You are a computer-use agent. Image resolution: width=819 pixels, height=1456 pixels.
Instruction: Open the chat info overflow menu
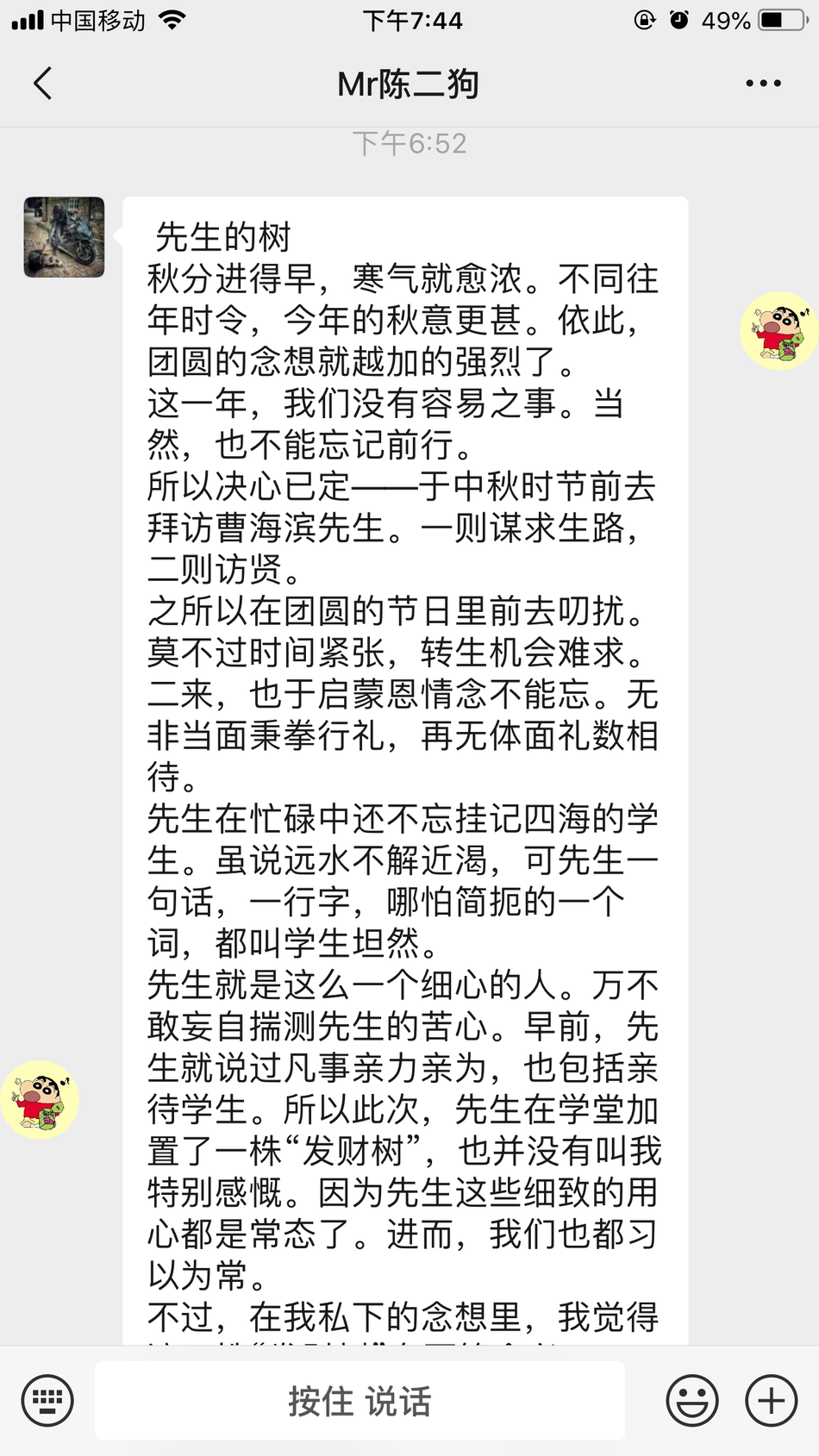(763, 84)
